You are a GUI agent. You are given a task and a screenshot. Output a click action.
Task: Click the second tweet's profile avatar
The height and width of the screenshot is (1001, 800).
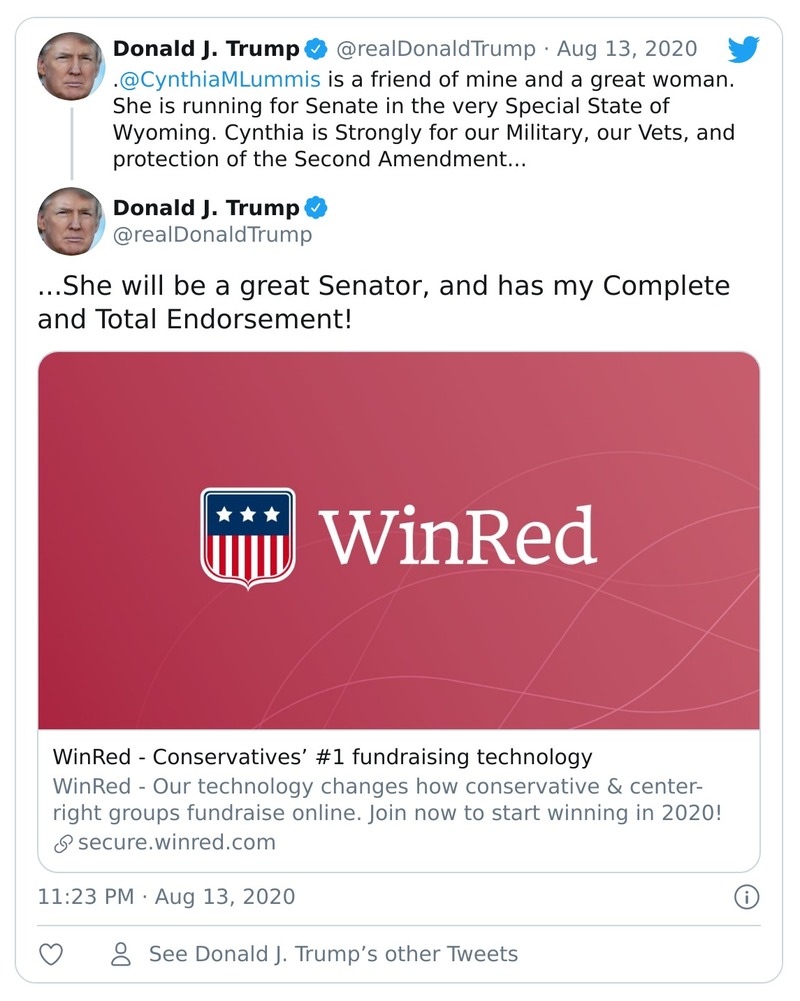71,220
